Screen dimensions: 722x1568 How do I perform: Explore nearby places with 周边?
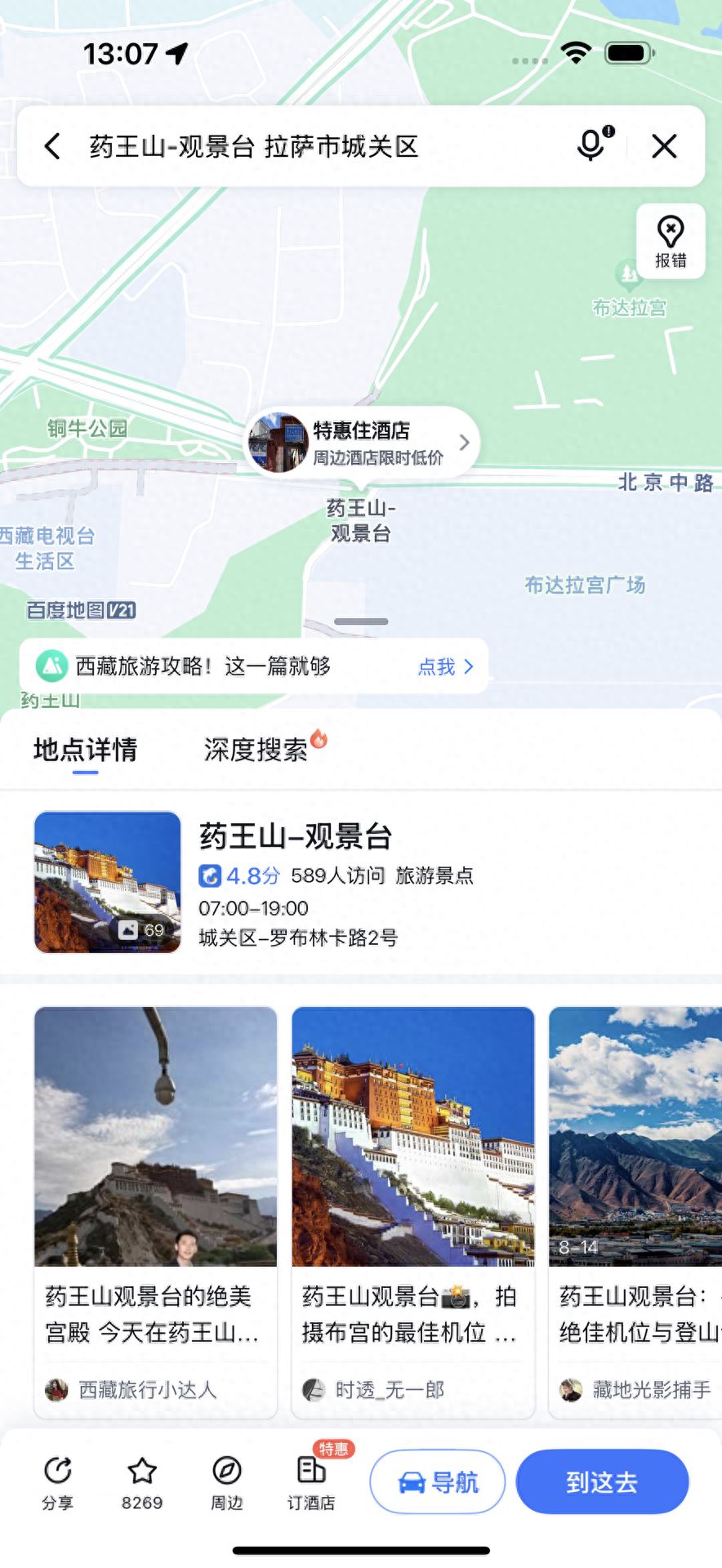226,1482
